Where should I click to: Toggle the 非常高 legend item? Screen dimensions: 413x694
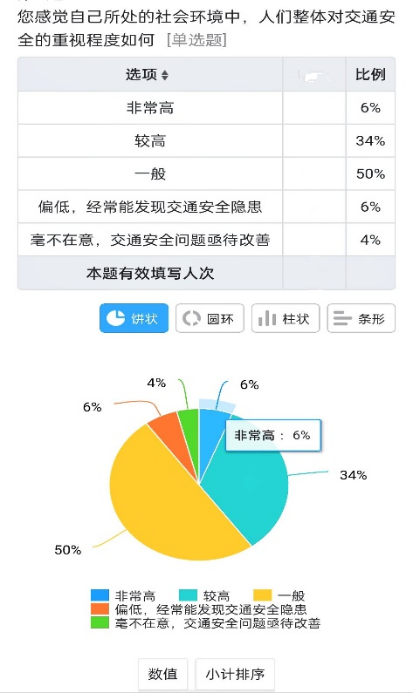(x=123, y=595)
